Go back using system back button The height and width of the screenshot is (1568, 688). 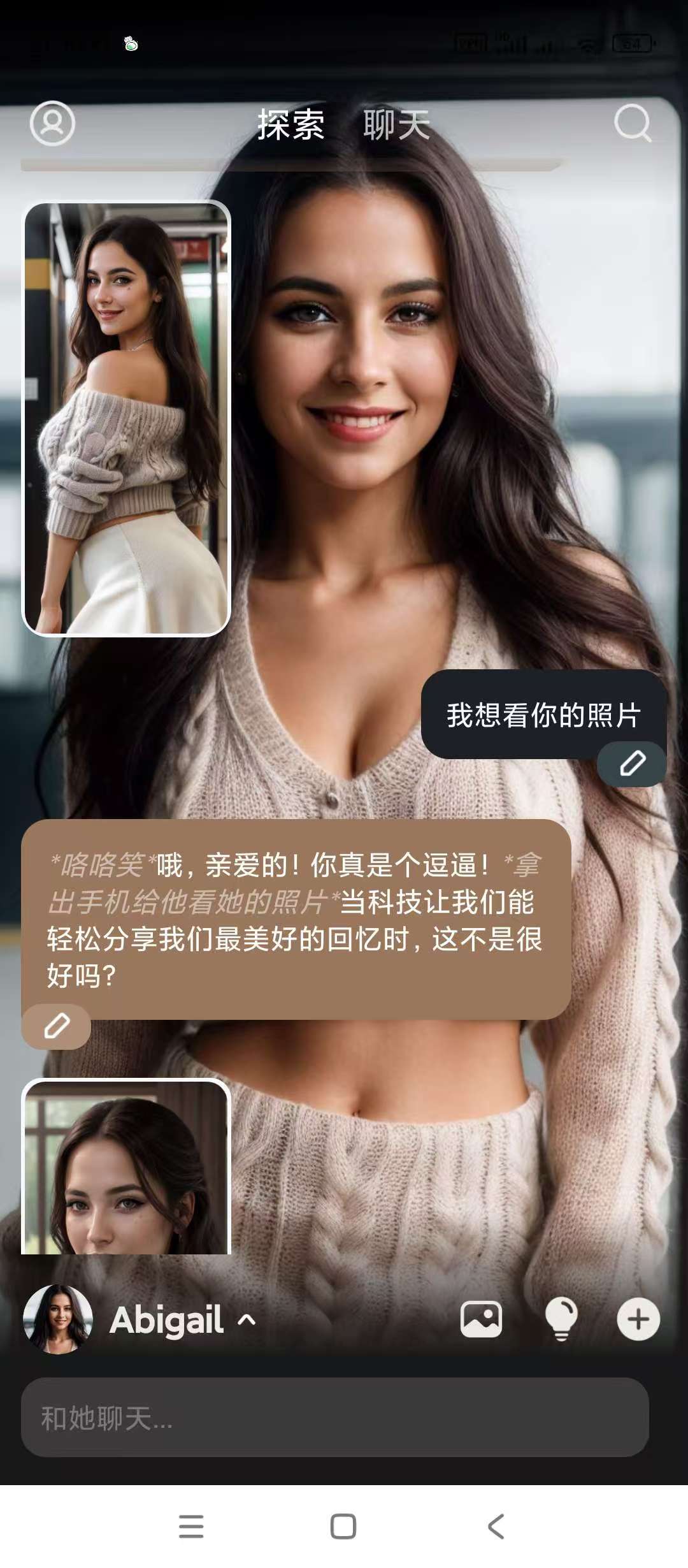[496, 1527]
